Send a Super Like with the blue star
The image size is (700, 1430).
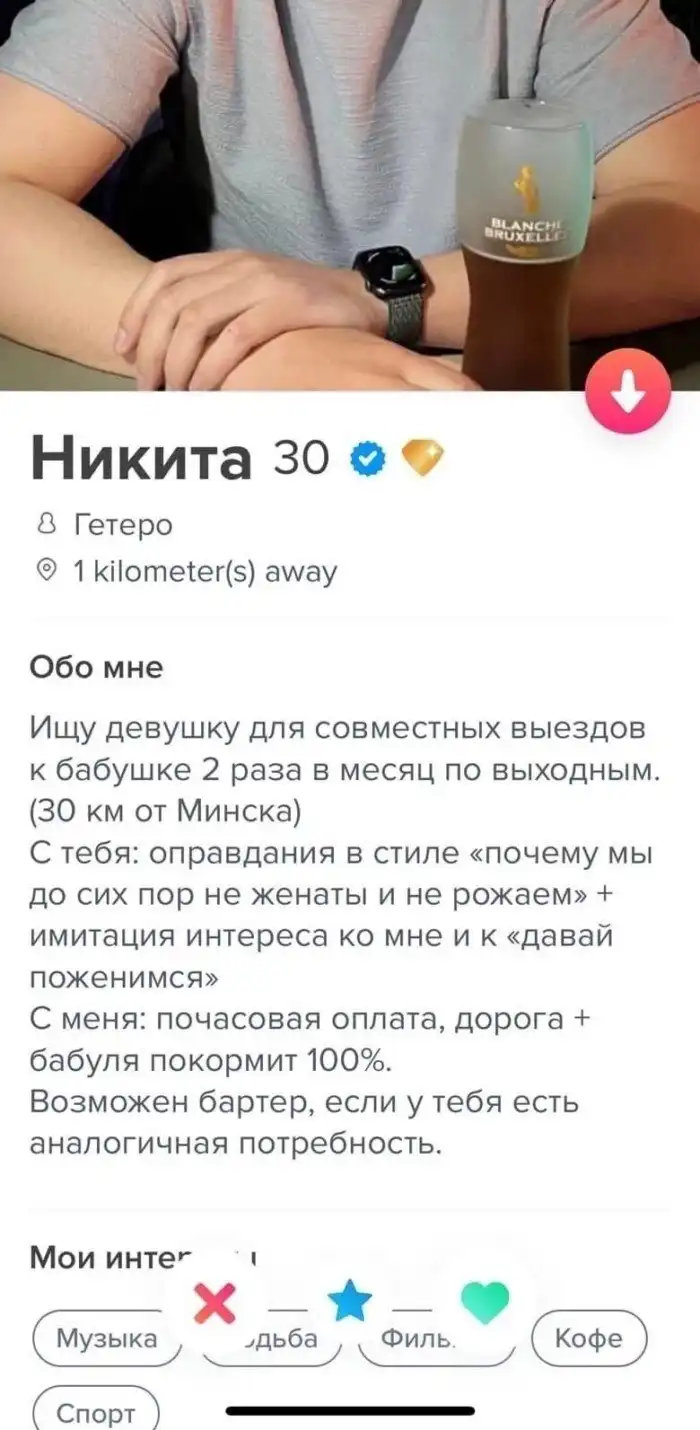350,1301
